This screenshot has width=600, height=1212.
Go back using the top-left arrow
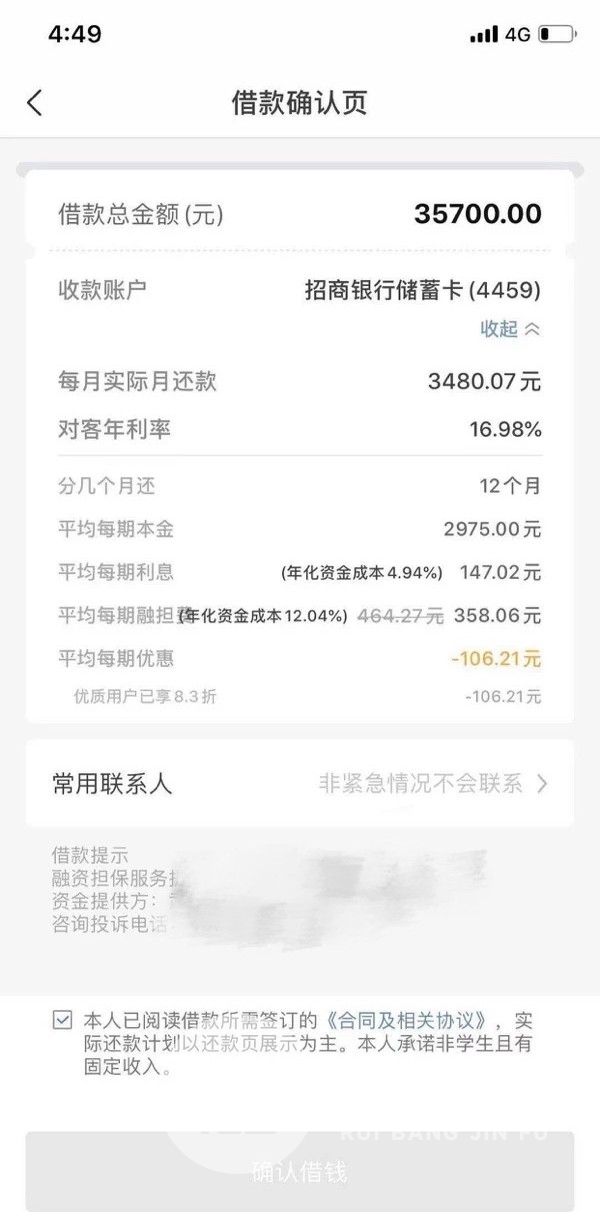coord(35,103)
